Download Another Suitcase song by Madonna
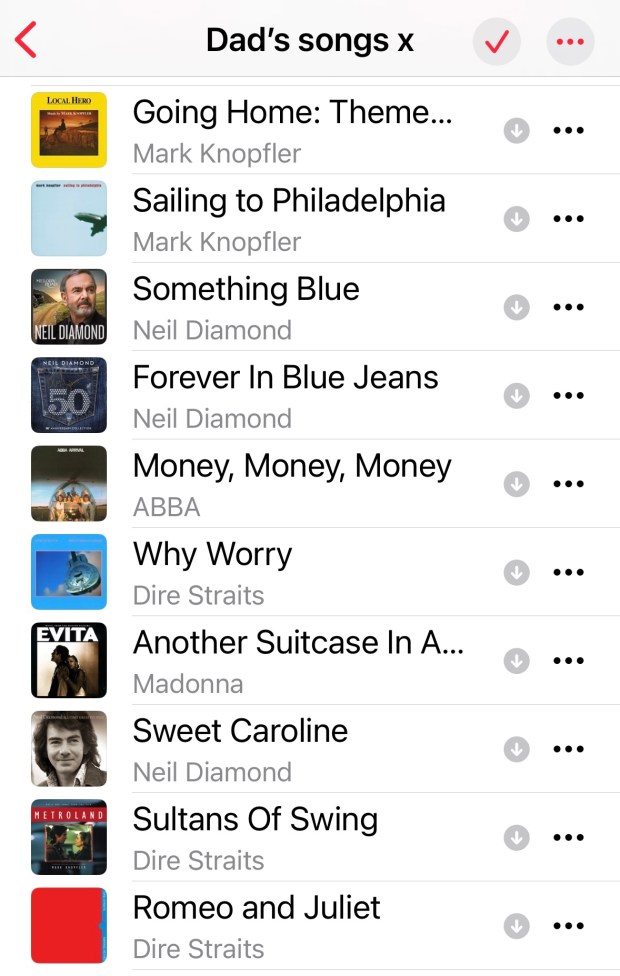The image size is (620, 976). tap(516, 660)
